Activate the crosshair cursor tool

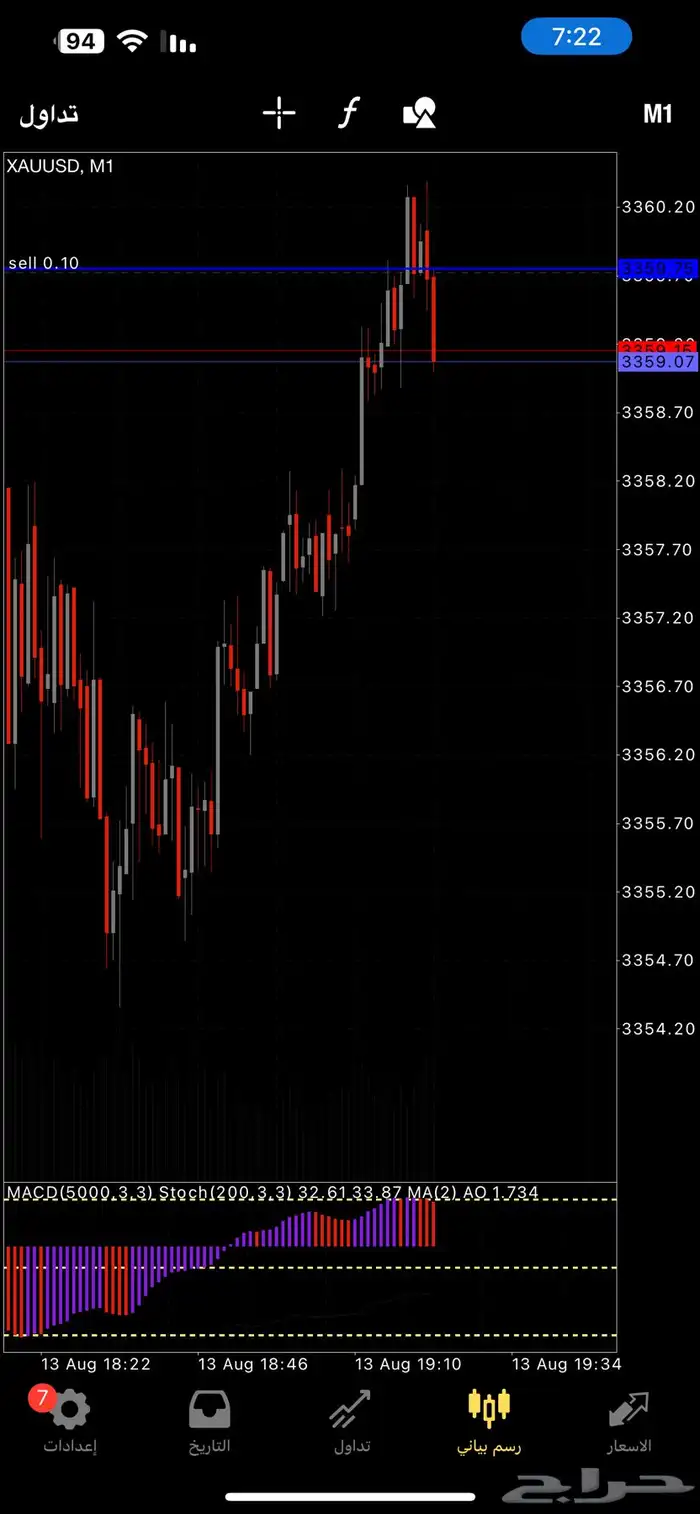click(279, 114)
